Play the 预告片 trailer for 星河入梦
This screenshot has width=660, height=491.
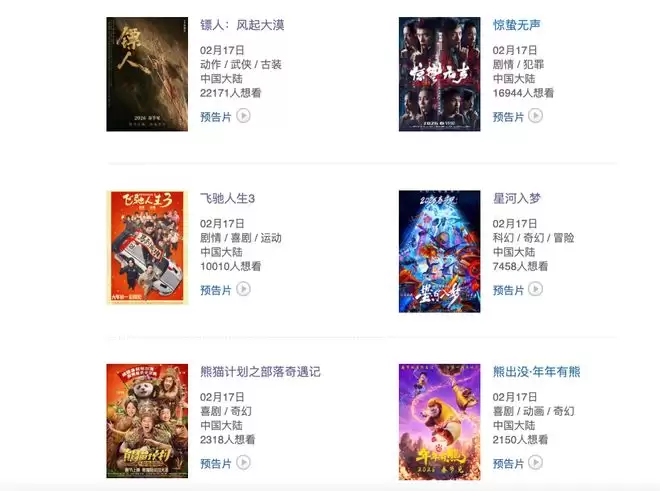pyautogui.click(x=518, y=290)
